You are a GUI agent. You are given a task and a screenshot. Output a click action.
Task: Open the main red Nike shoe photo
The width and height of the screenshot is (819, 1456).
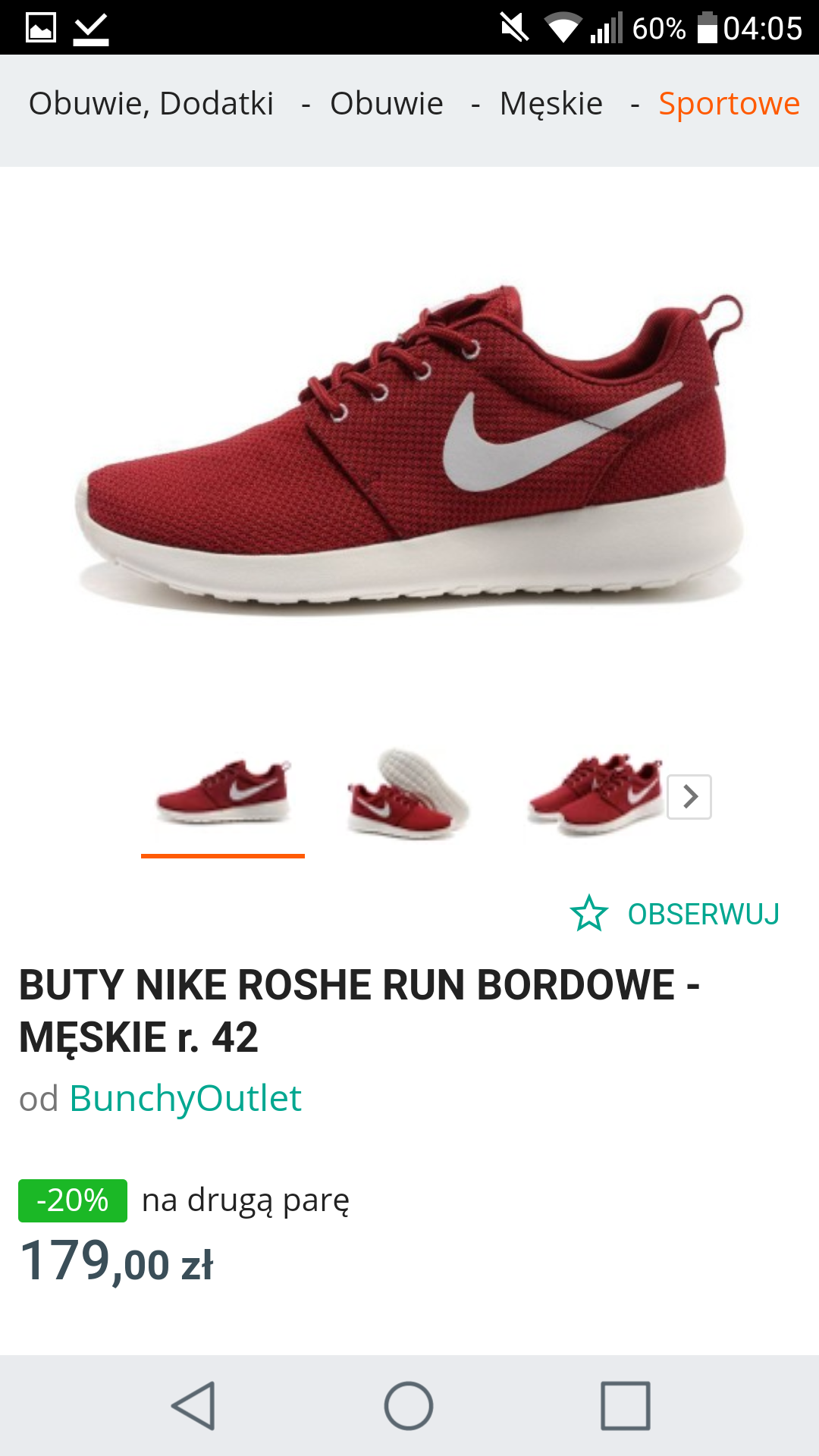tap(409, 447)
